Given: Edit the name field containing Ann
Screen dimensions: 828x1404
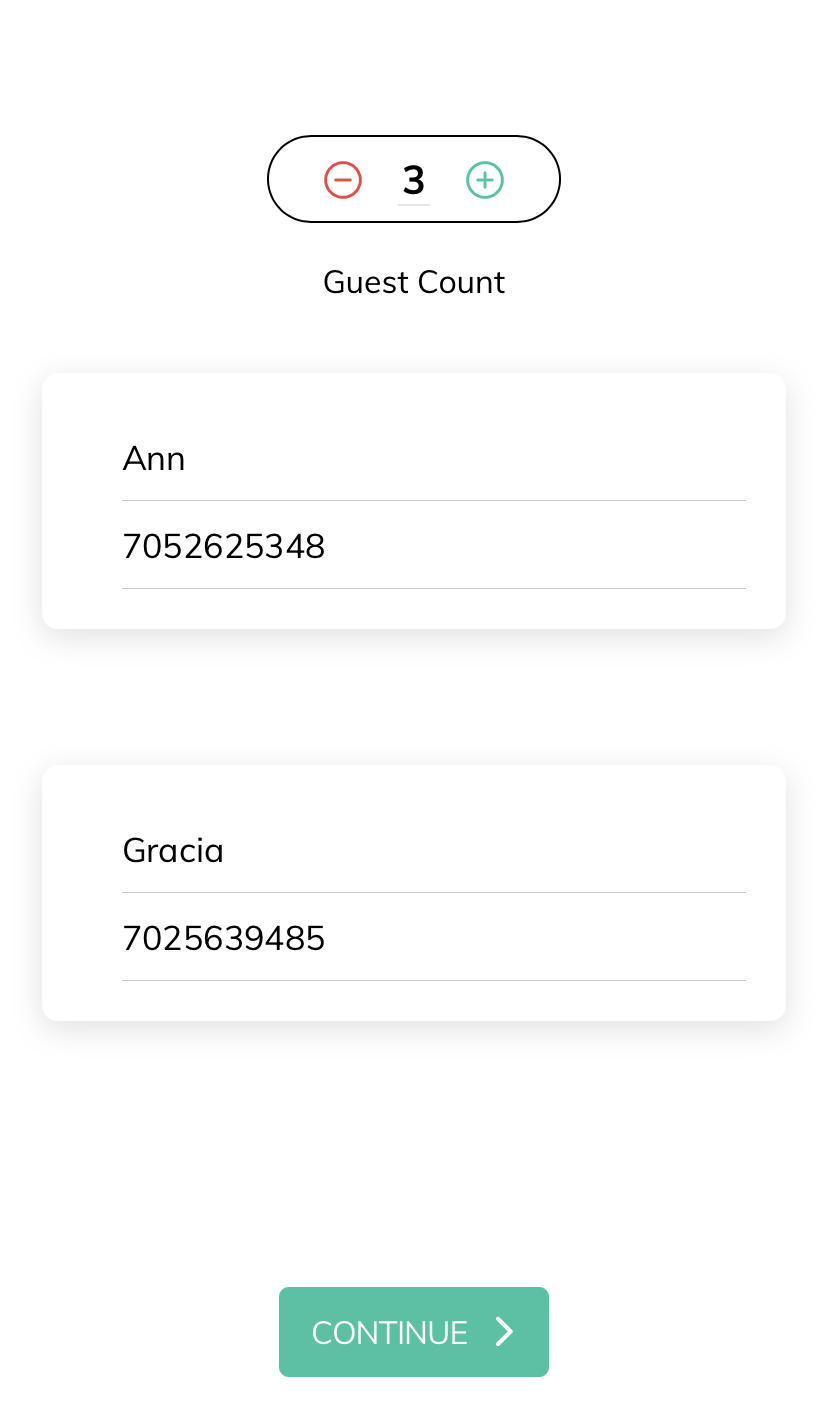Looking at the screenshot, I should tap(433, 460).
